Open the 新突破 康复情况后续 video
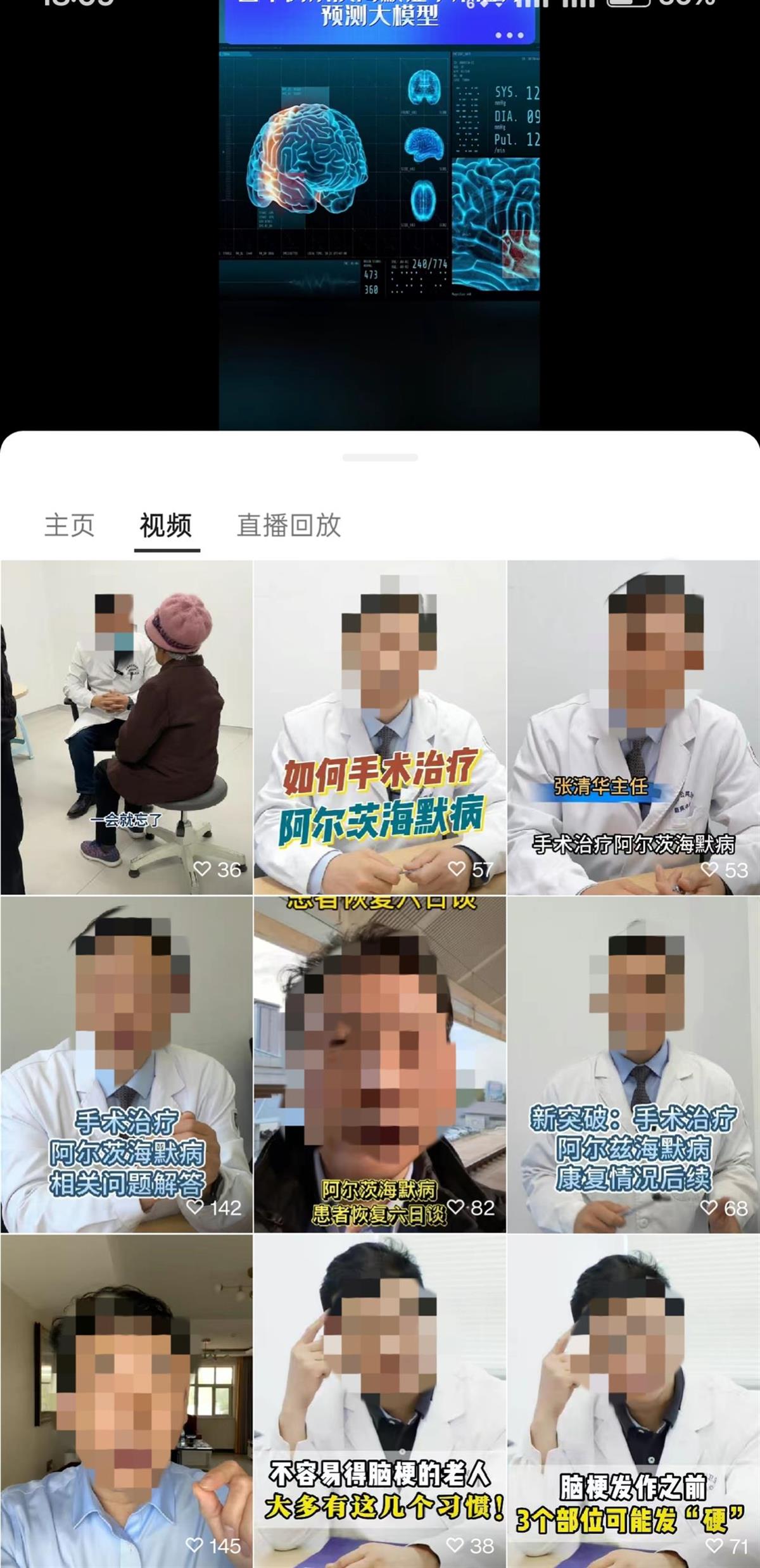This screenshot has height=1568, width=760. (x=633, y=1064)
